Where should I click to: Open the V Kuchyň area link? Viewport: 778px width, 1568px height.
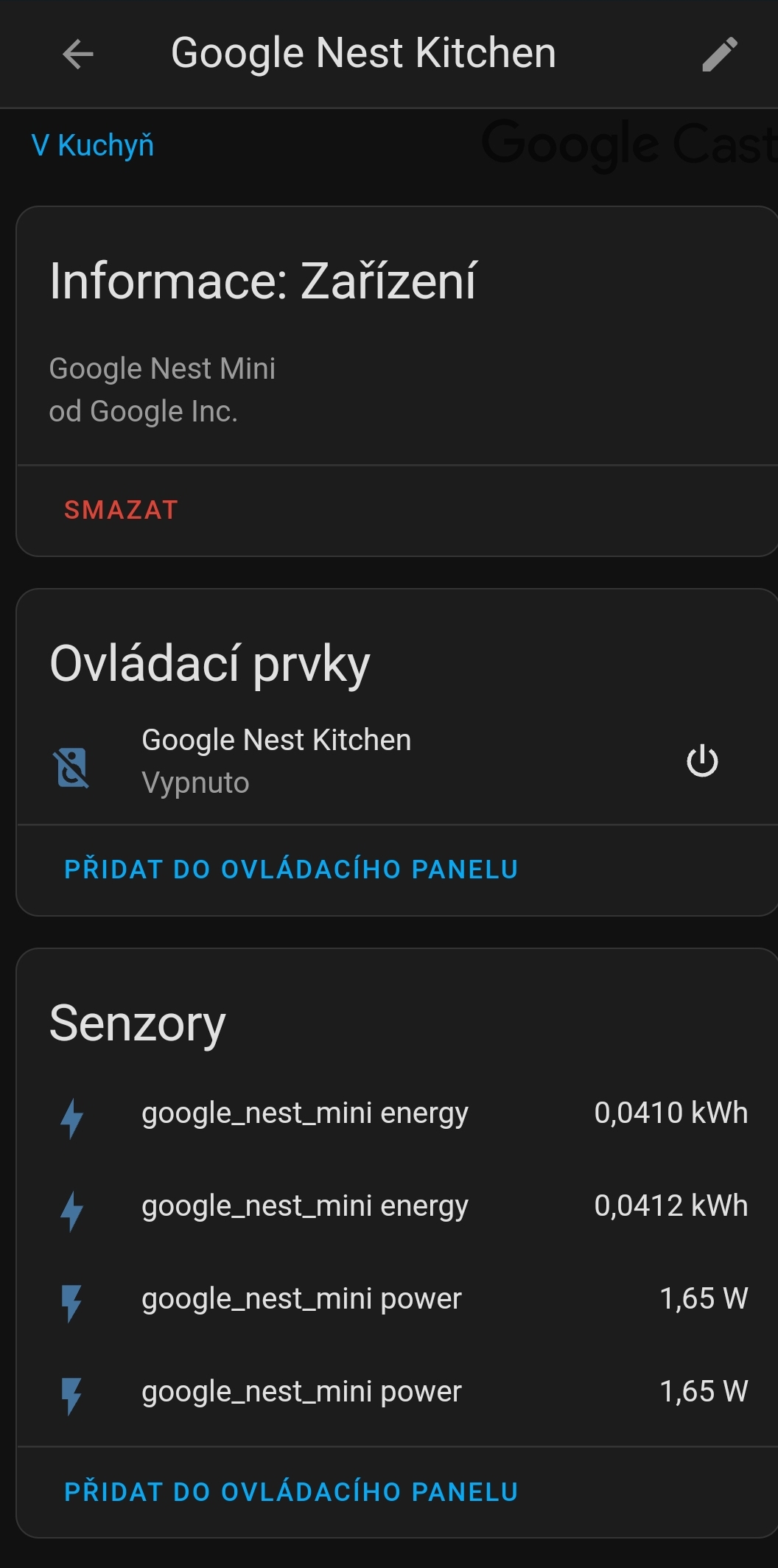click(x=93, y=145)
